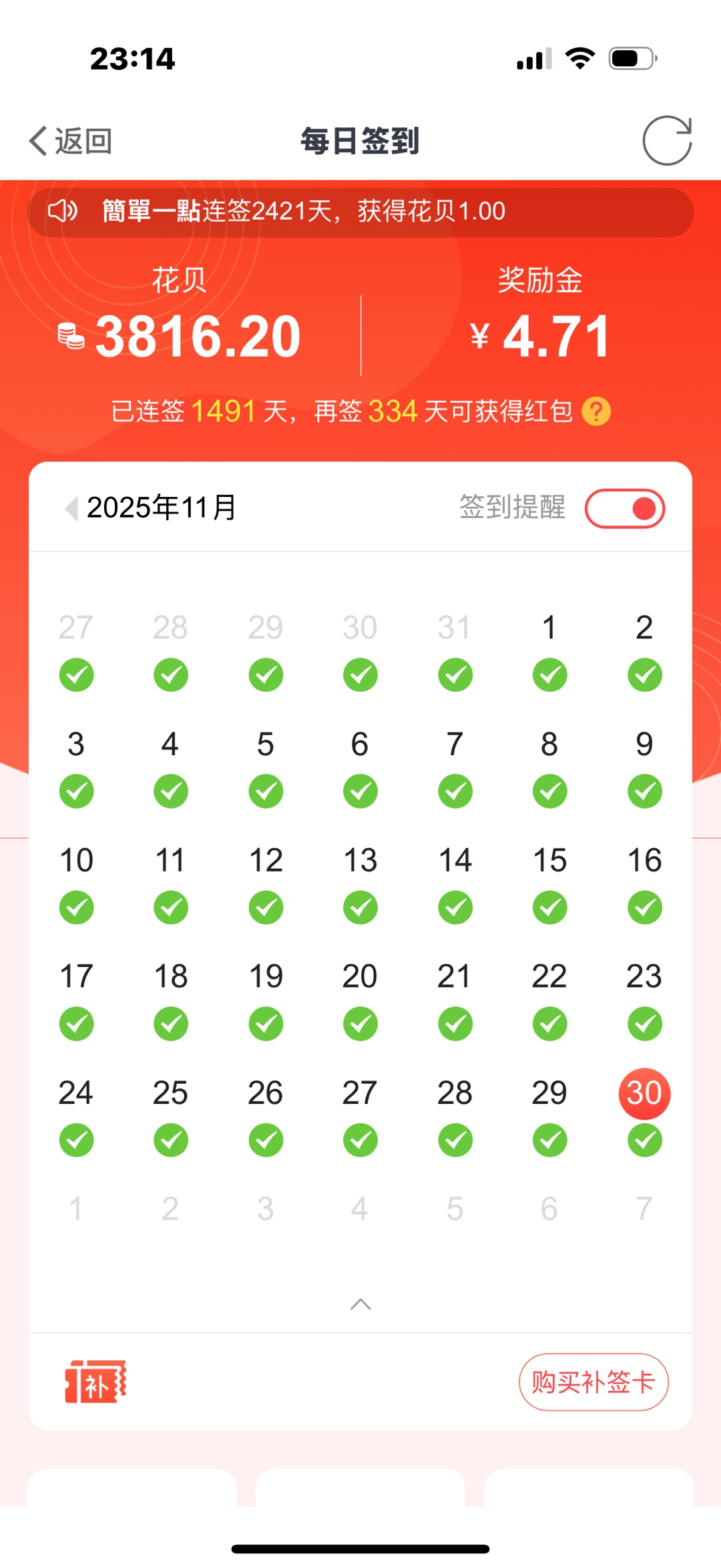Turn off the 签到提醒 reminder switch

[x=625, y=508]
